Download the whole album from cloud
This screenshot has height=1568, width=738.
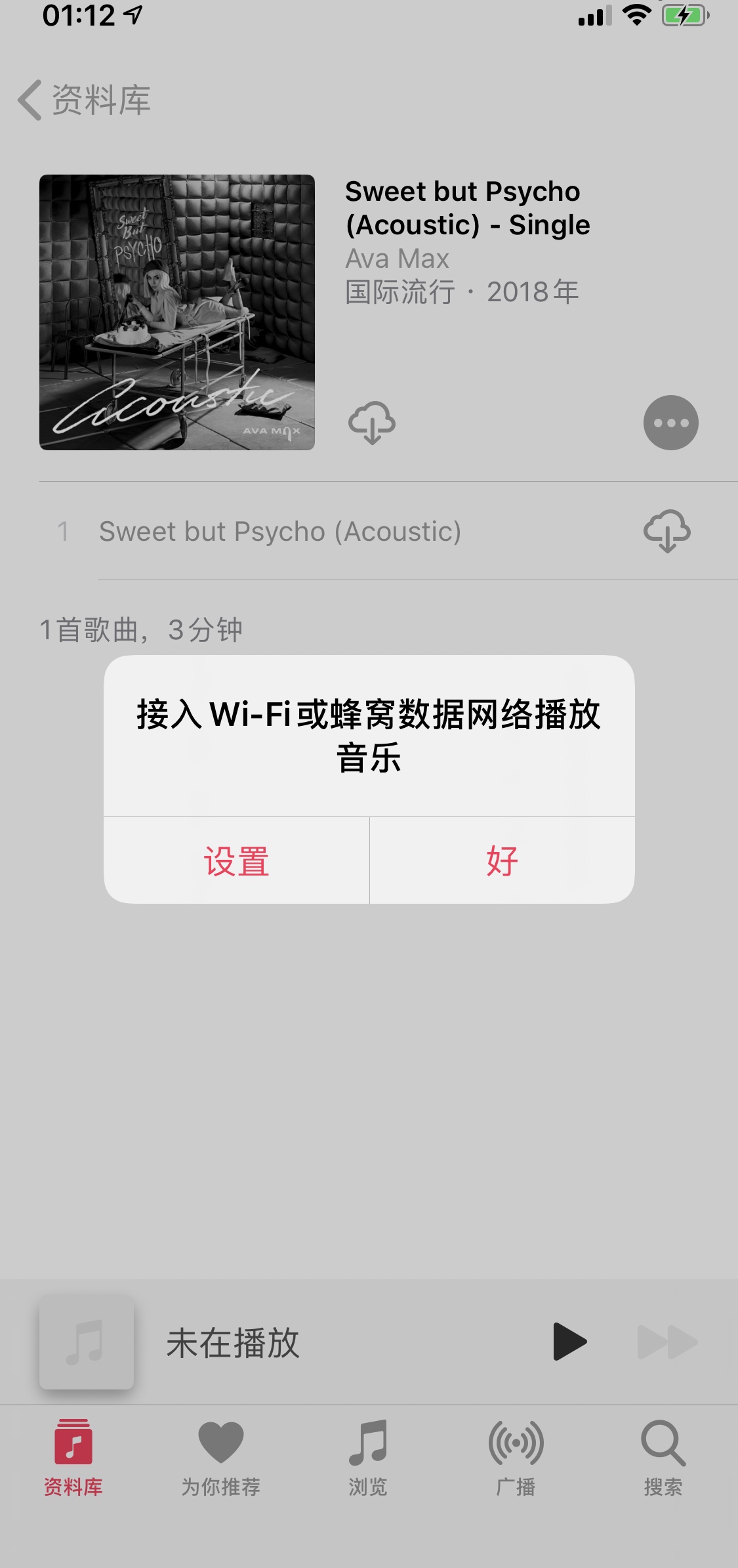pos(372,423)
